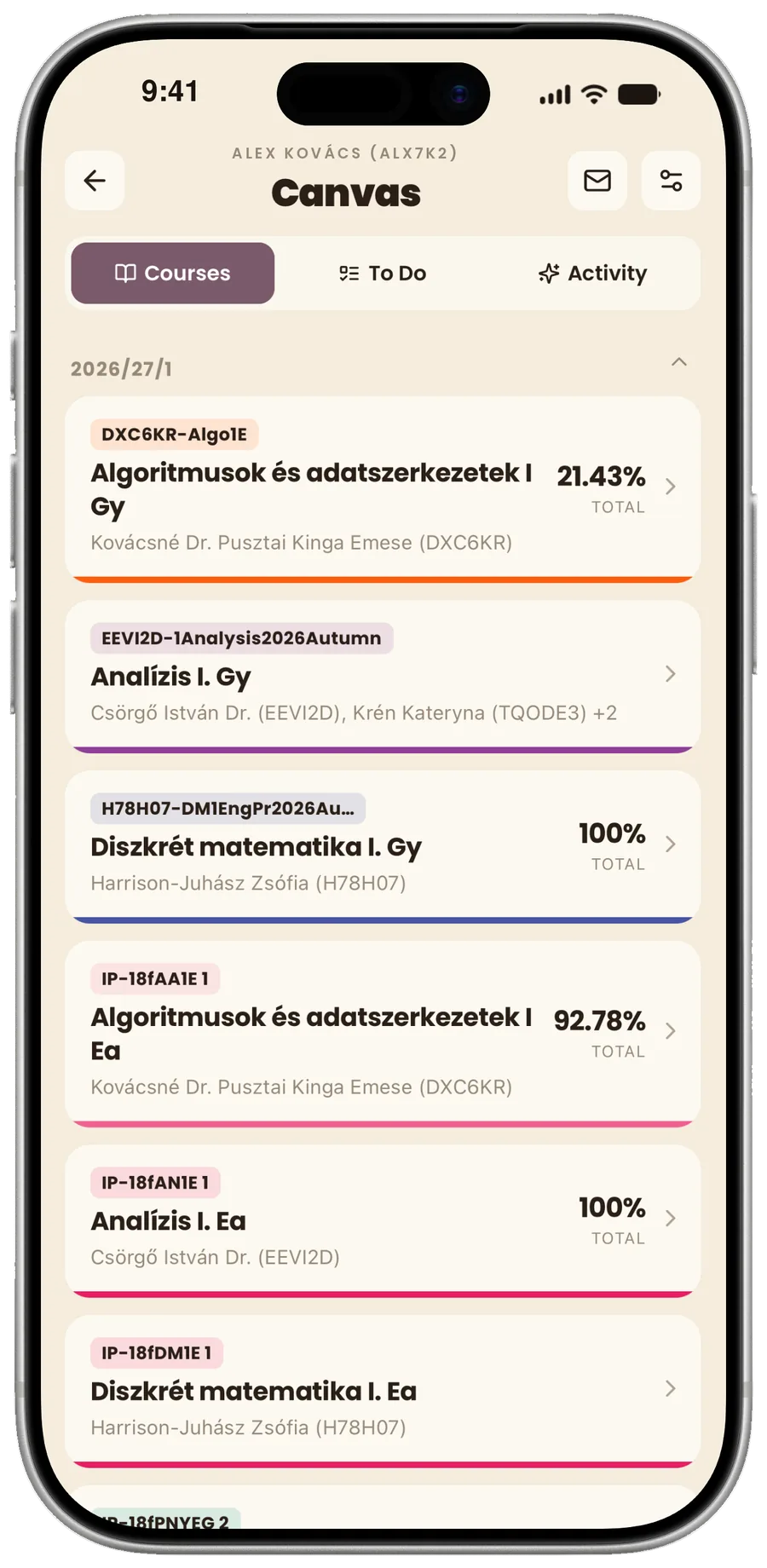
Task: Open the Analízis I. Ea course
Action: pyautogui.click(x=383, y=1221)
